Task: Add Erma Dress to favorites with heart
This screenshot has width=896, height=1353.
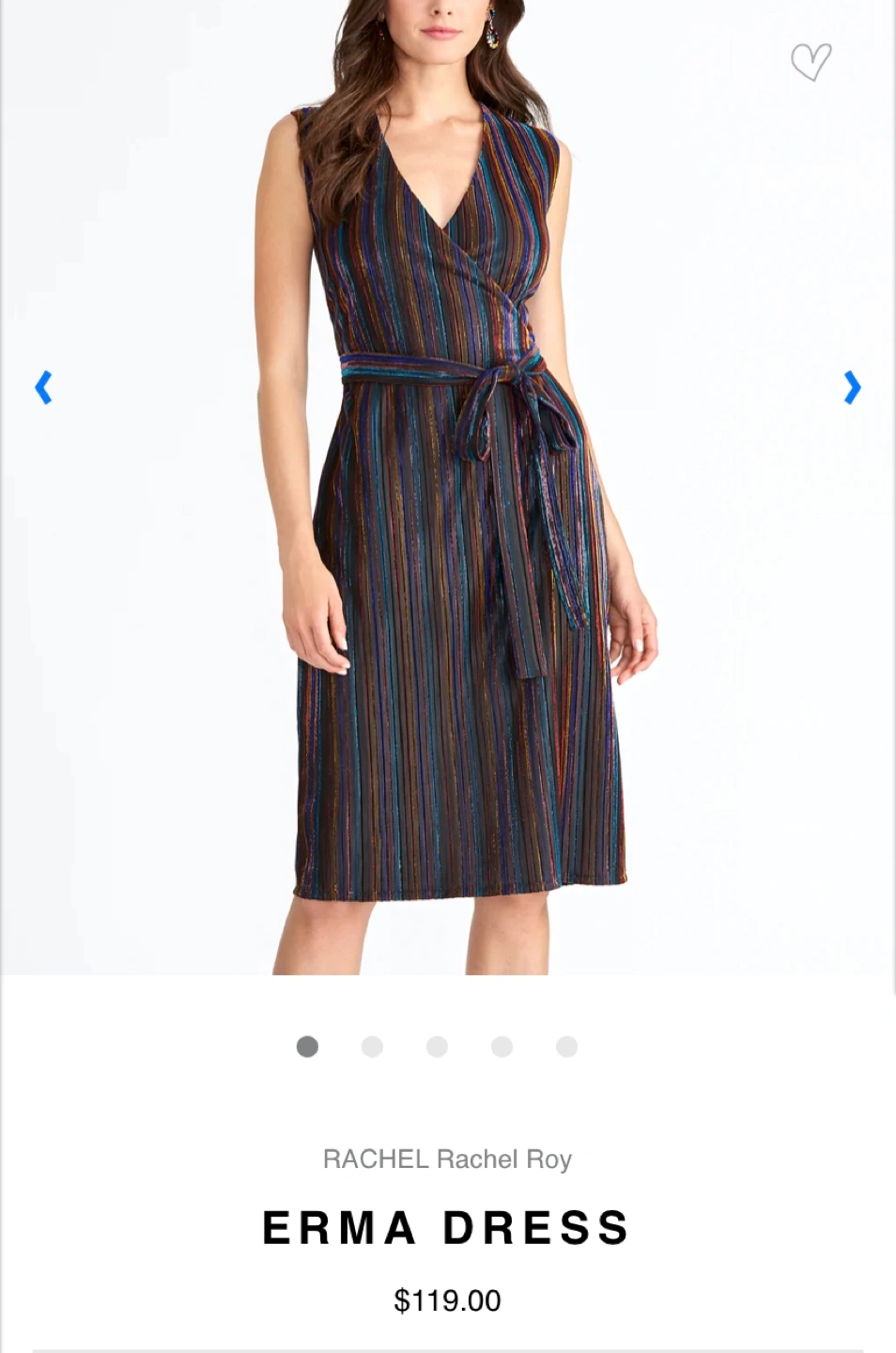Action: point(811,62)
